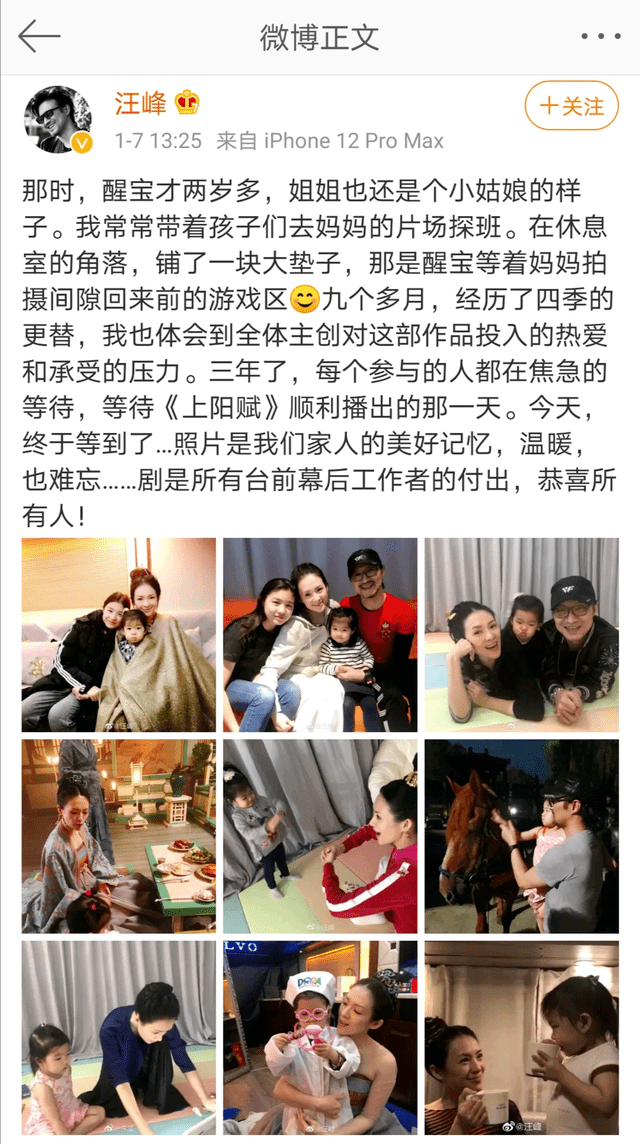Follow 汪峰 with the 关注 button

point(571,105)
